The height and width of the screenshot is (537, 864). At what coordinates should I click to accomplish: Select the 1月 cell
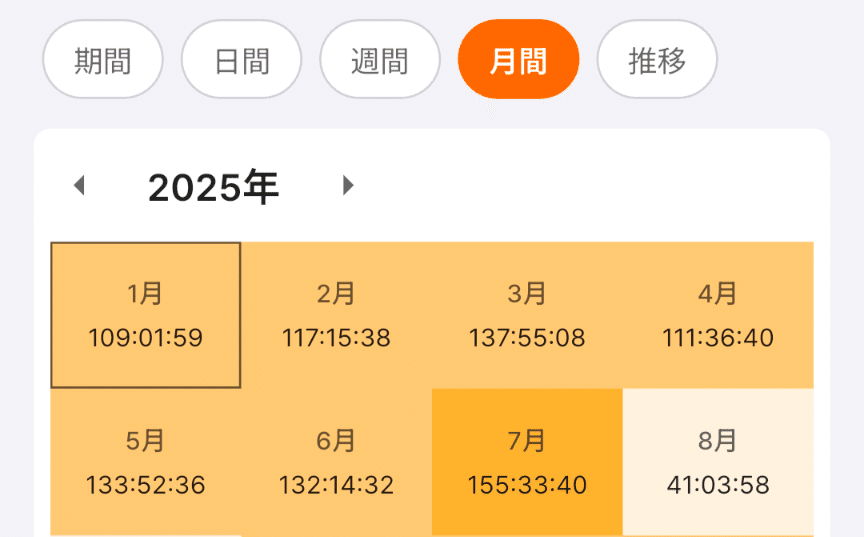tap(146, 315)
